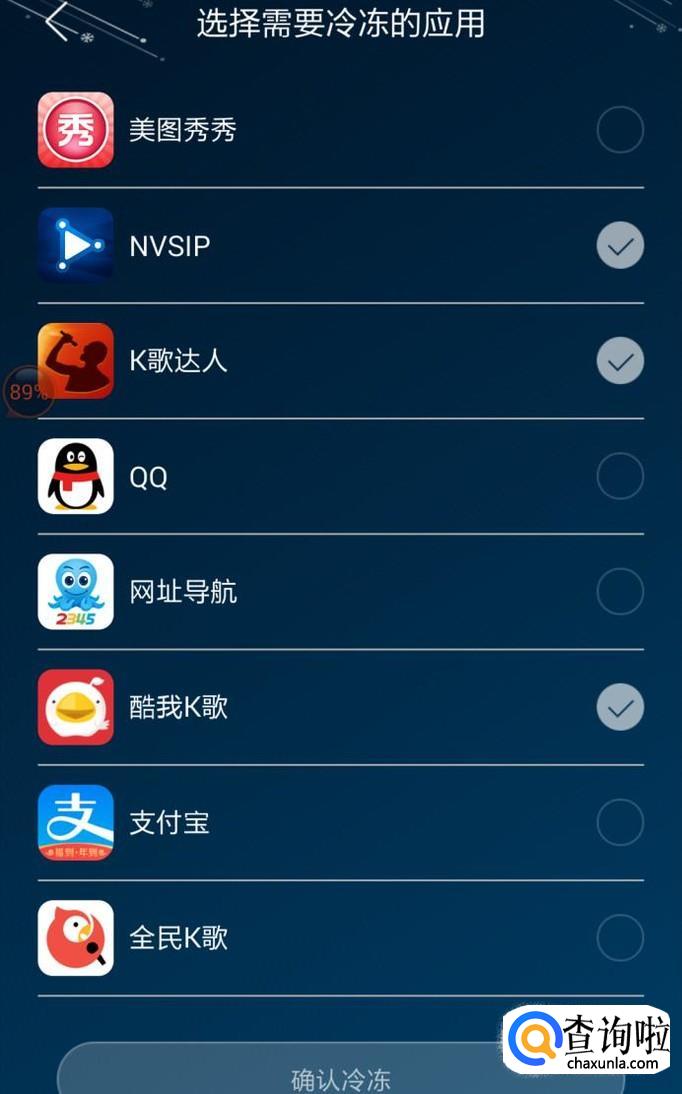This screenshot has height=1094, width=682.
Task: Check the QQ app for freezing
Action: point(620,477)
